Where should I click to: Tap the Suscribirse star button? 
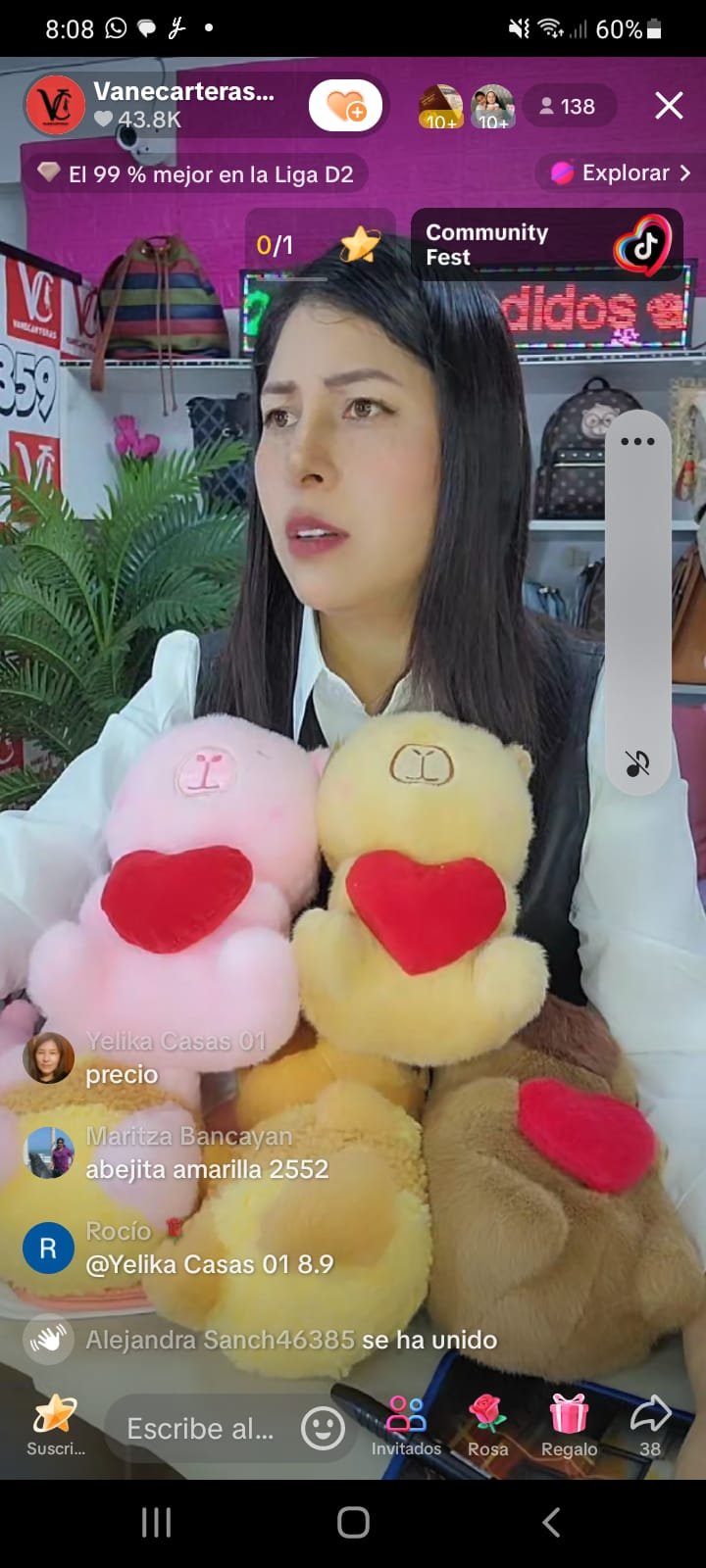coord(55,1425)
